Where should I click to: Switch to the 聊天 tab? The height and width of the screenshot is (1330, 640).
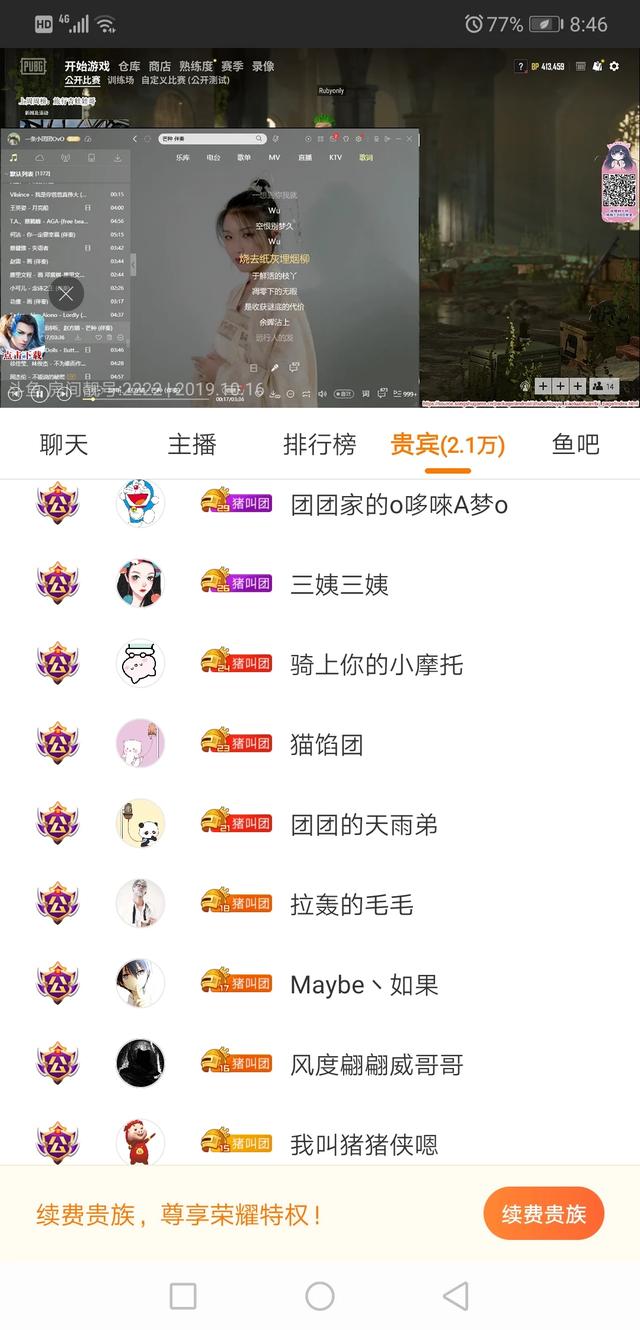pos(64,445)
